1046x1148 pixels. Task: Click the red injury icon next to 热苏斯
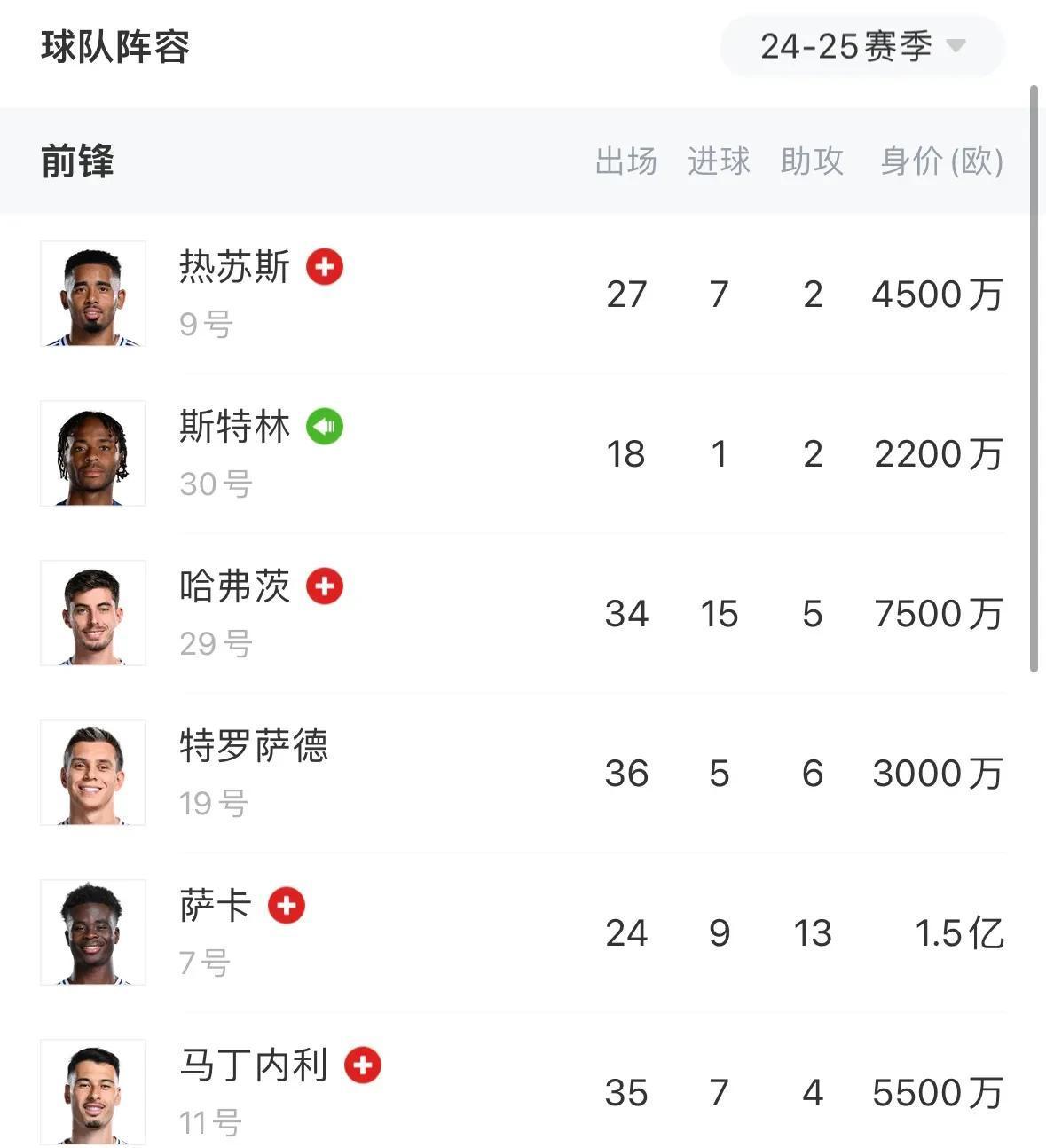326,267
